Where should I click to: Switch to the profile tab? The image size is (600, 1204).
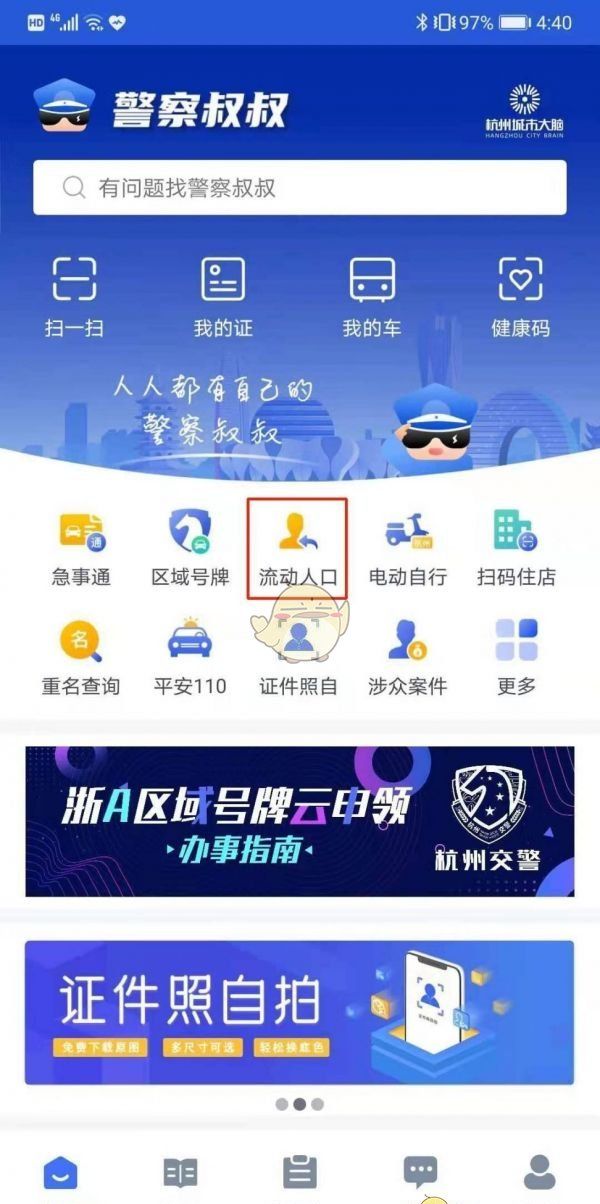point(540,1172)
